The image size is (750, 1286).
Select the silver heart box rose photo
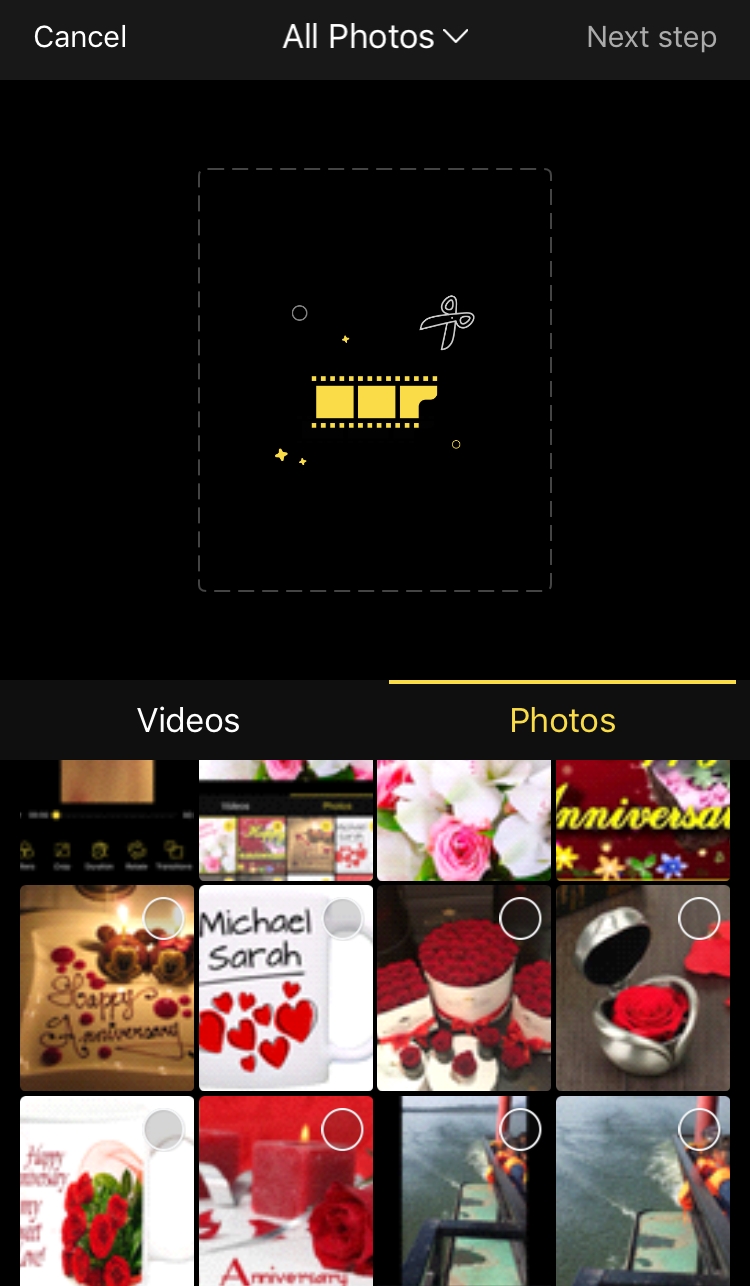(698, 917)
